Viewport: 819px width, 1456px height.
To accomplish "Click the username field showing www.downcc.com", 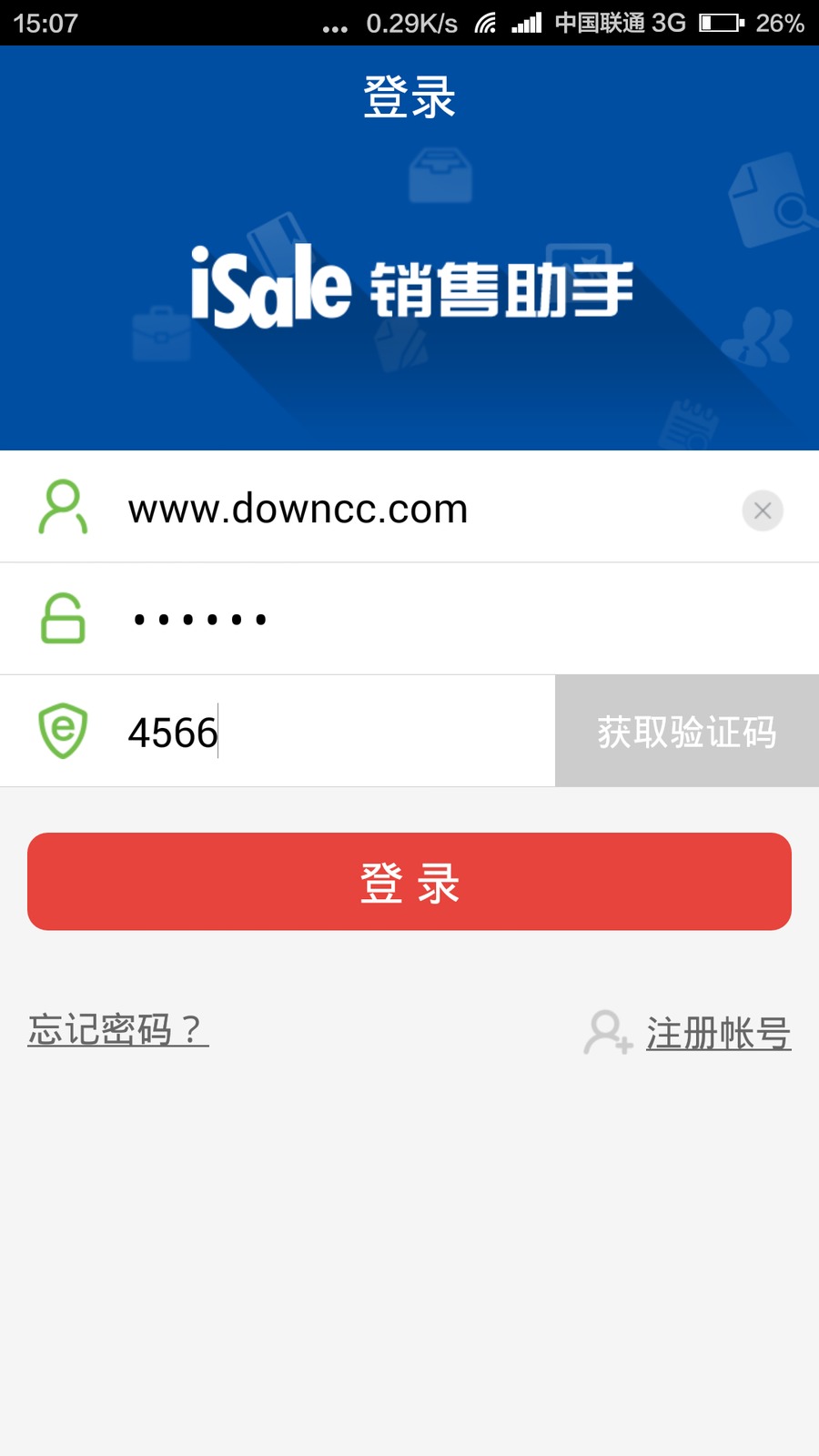I will pos(298,510).
